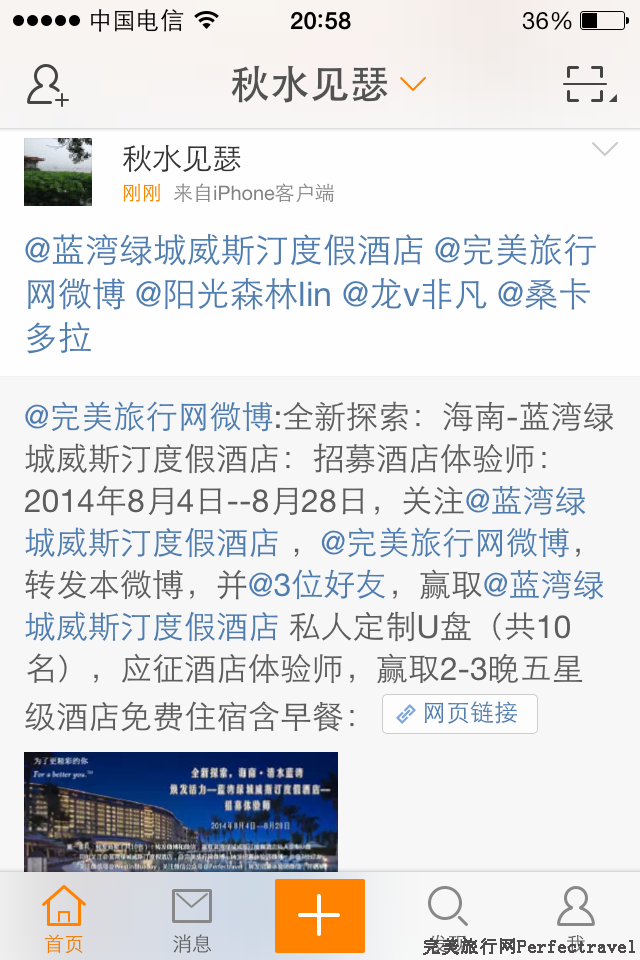Switch to the 首页 tab
The height and width of the screenshot is (960, 640).
coord(63,917)
